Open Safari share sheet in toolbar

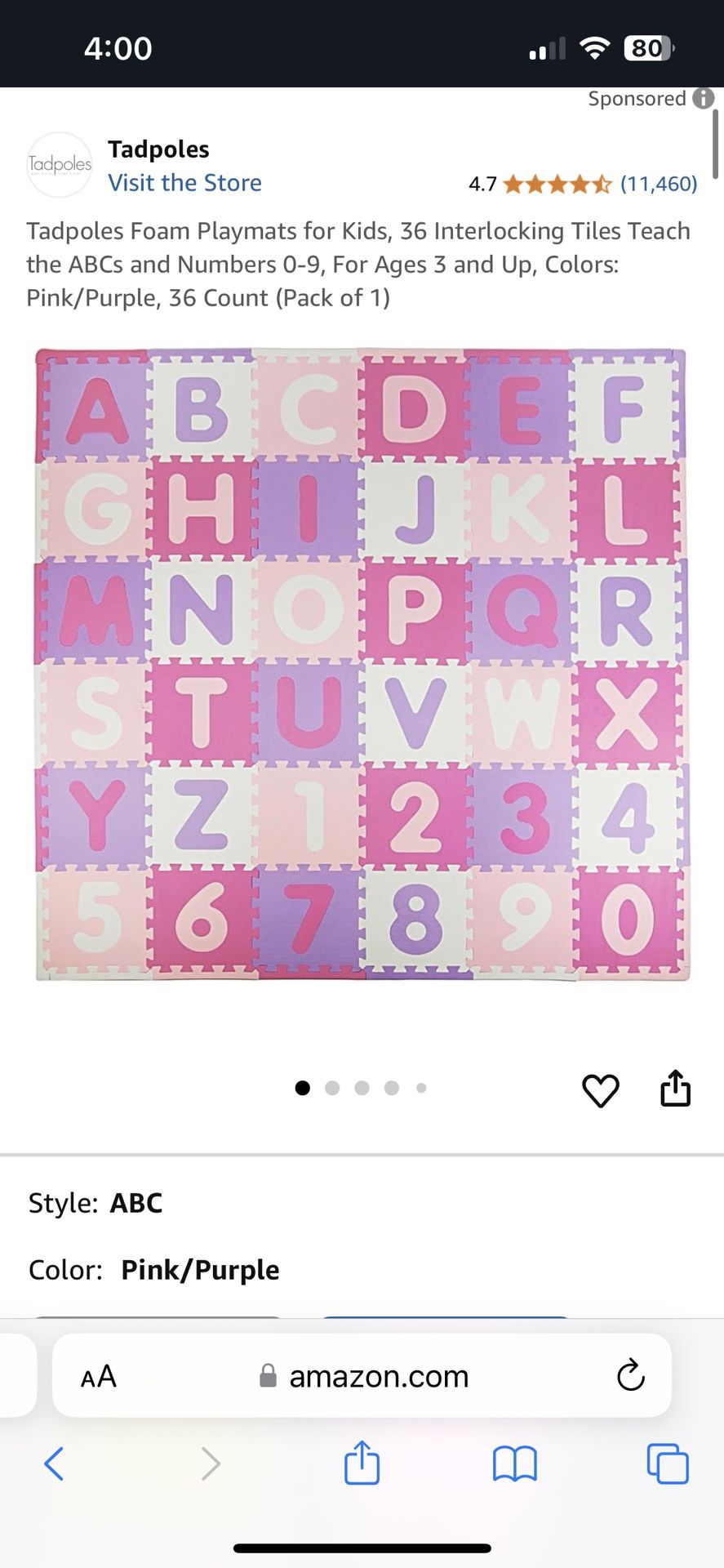[362, 1463]
